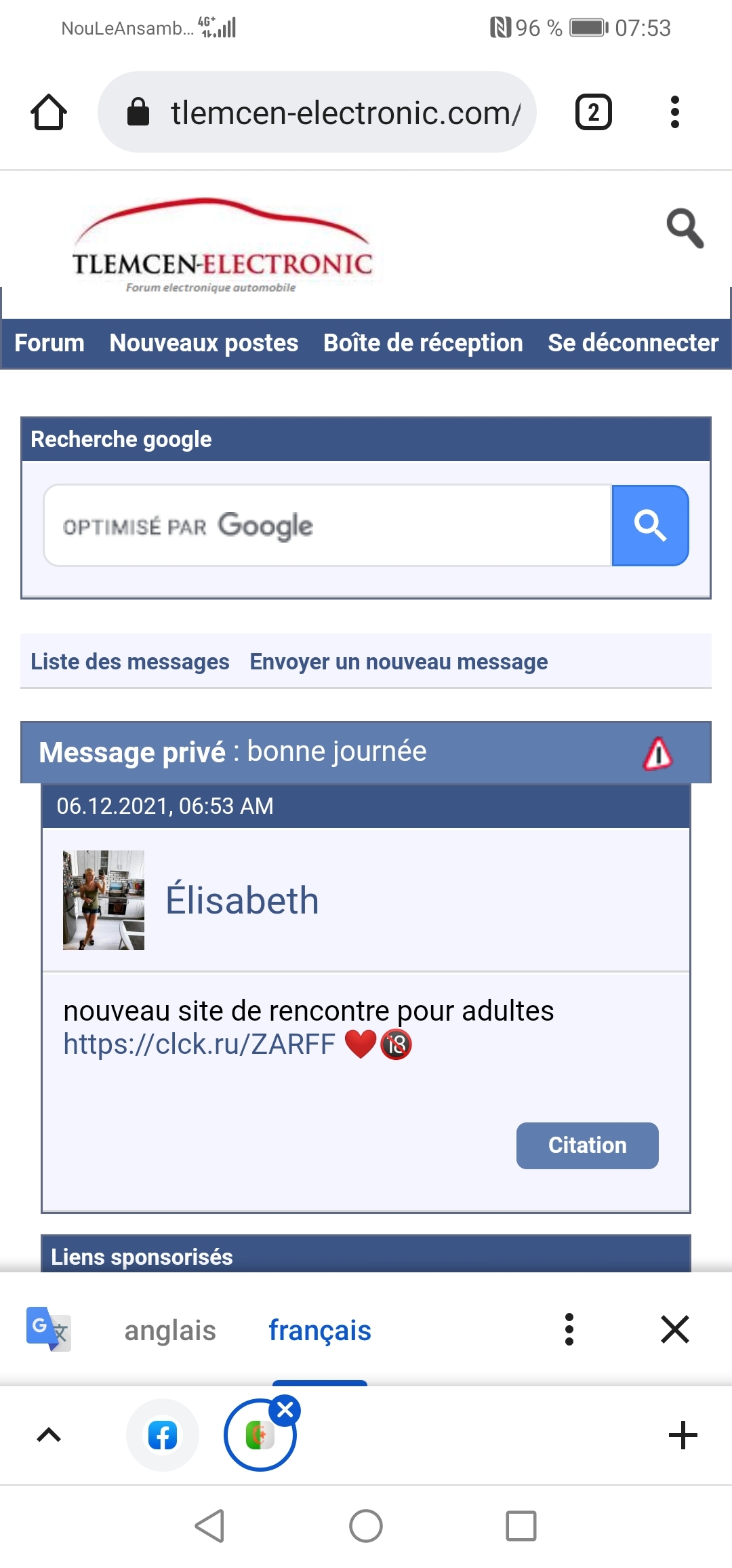Open the forum search magnifier
732x1568 pixels.
click(x=685, y=229)
